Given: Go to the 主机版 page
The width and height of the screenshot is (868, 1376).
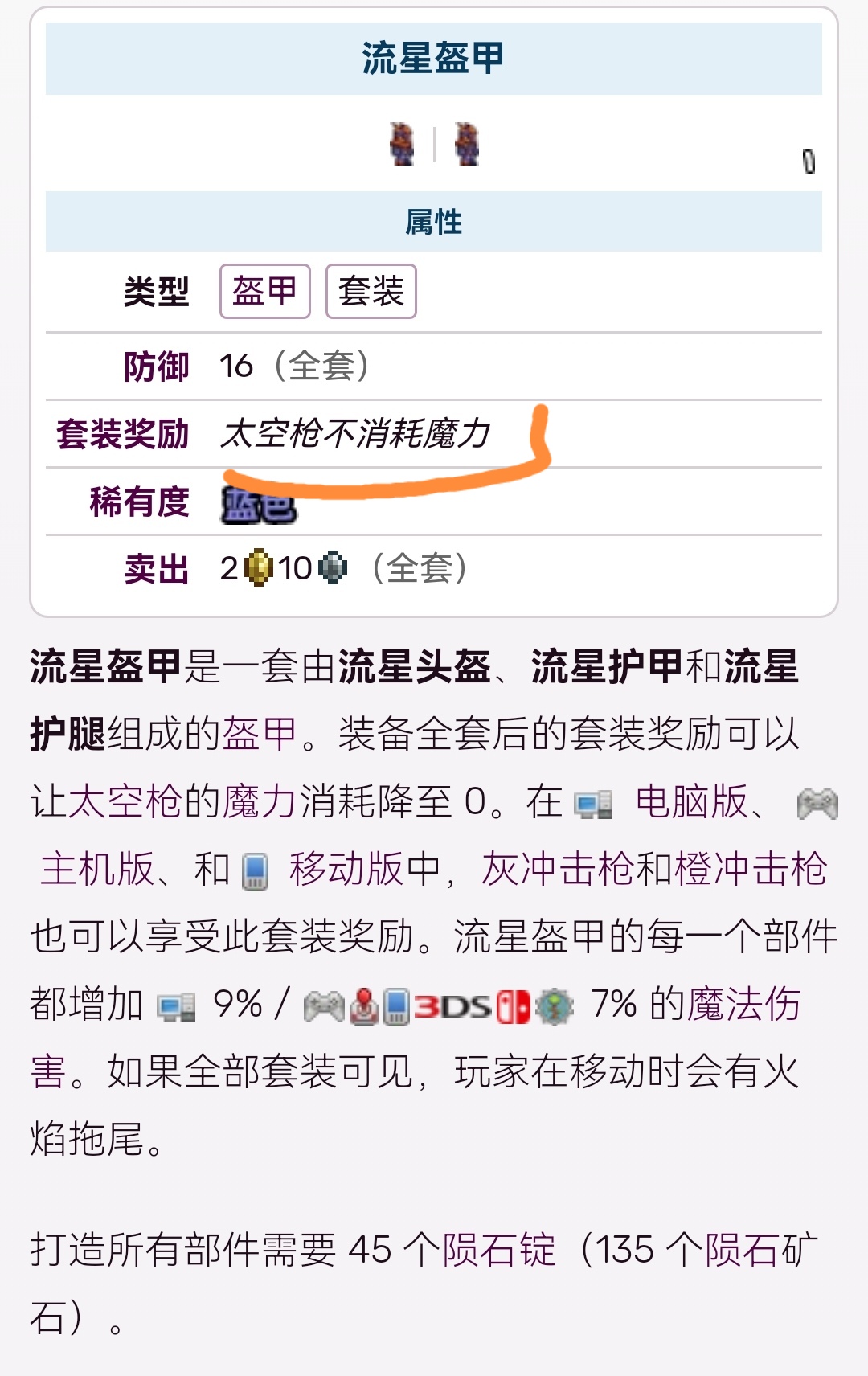Looking at the screenshot, I should pos(96,869).
